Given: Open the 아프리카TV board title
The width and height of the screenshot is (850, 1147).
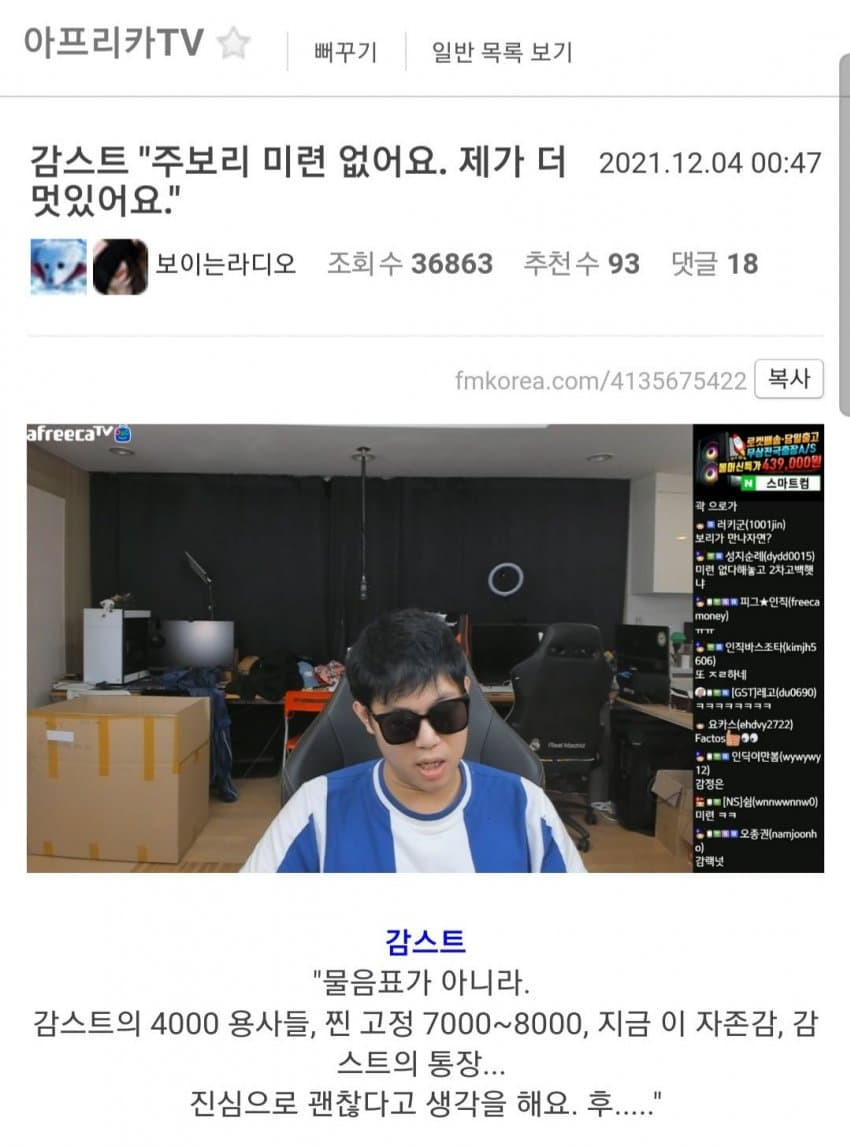Looking at the screenshot, I should point(113,43).
